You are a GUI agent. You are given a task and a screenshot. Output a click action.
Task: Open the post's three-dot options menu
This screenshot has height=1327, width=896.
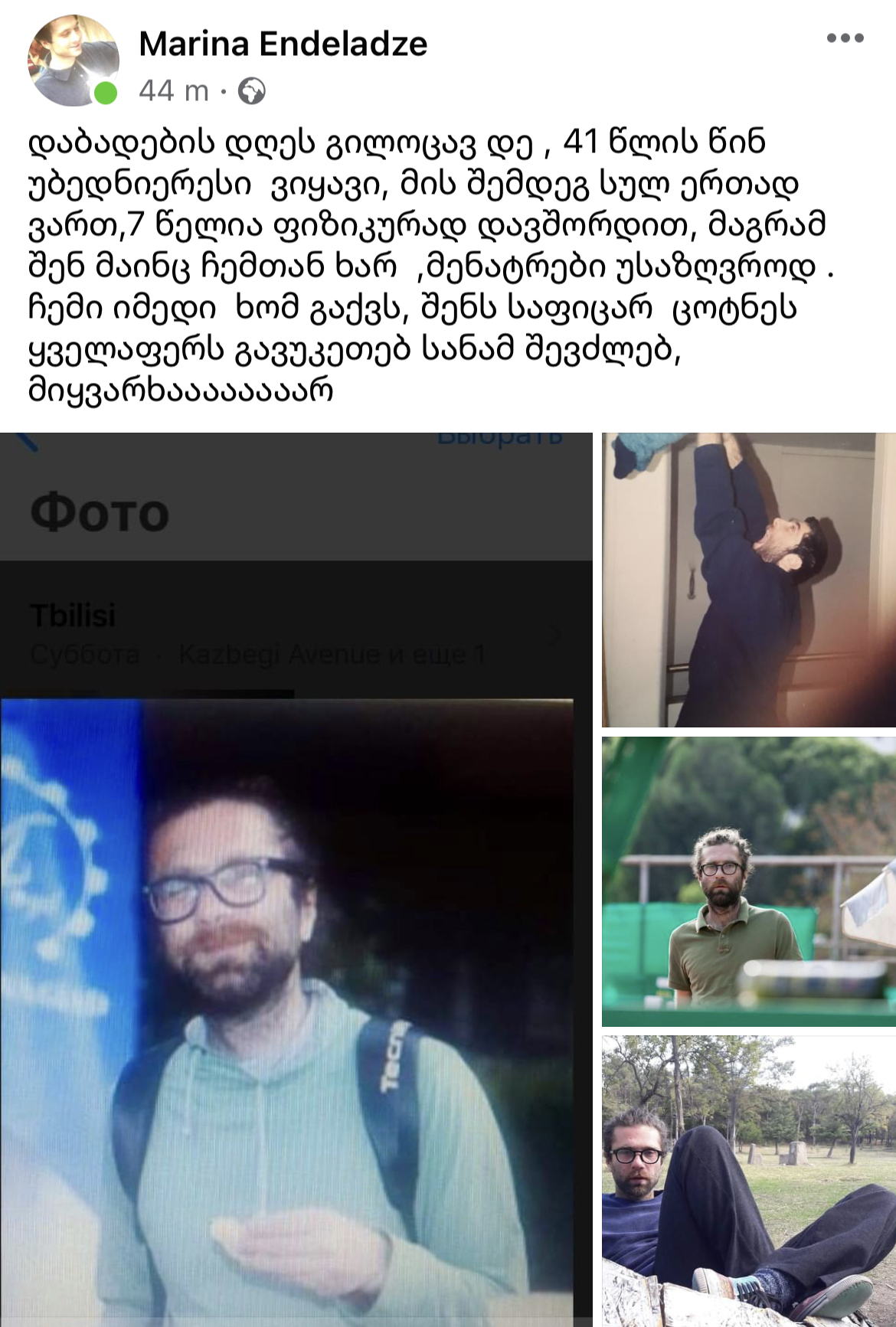tap(845, 38)
